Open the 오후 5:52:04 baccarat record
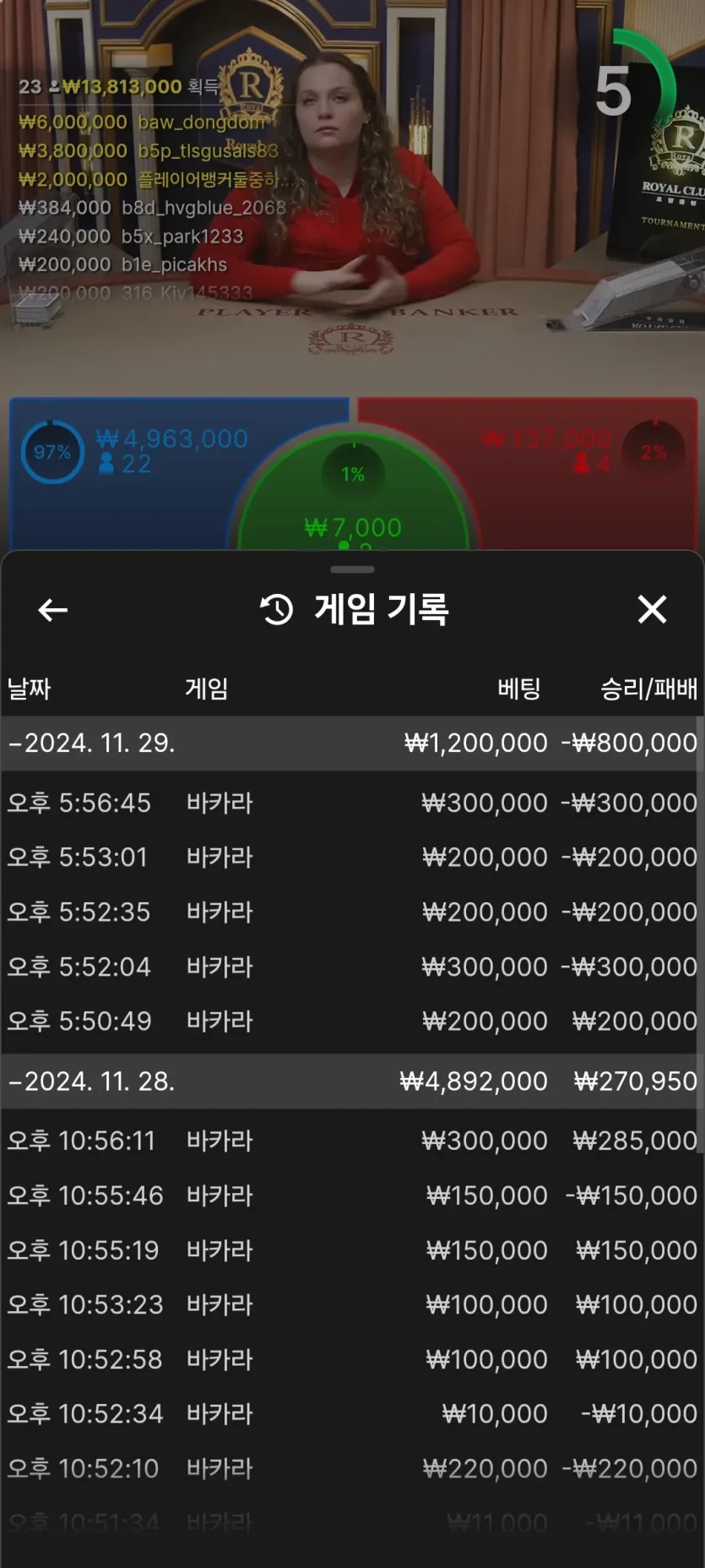Image resolution: width=705 pixels, height=1568 pixels. (x=352, y=966)
